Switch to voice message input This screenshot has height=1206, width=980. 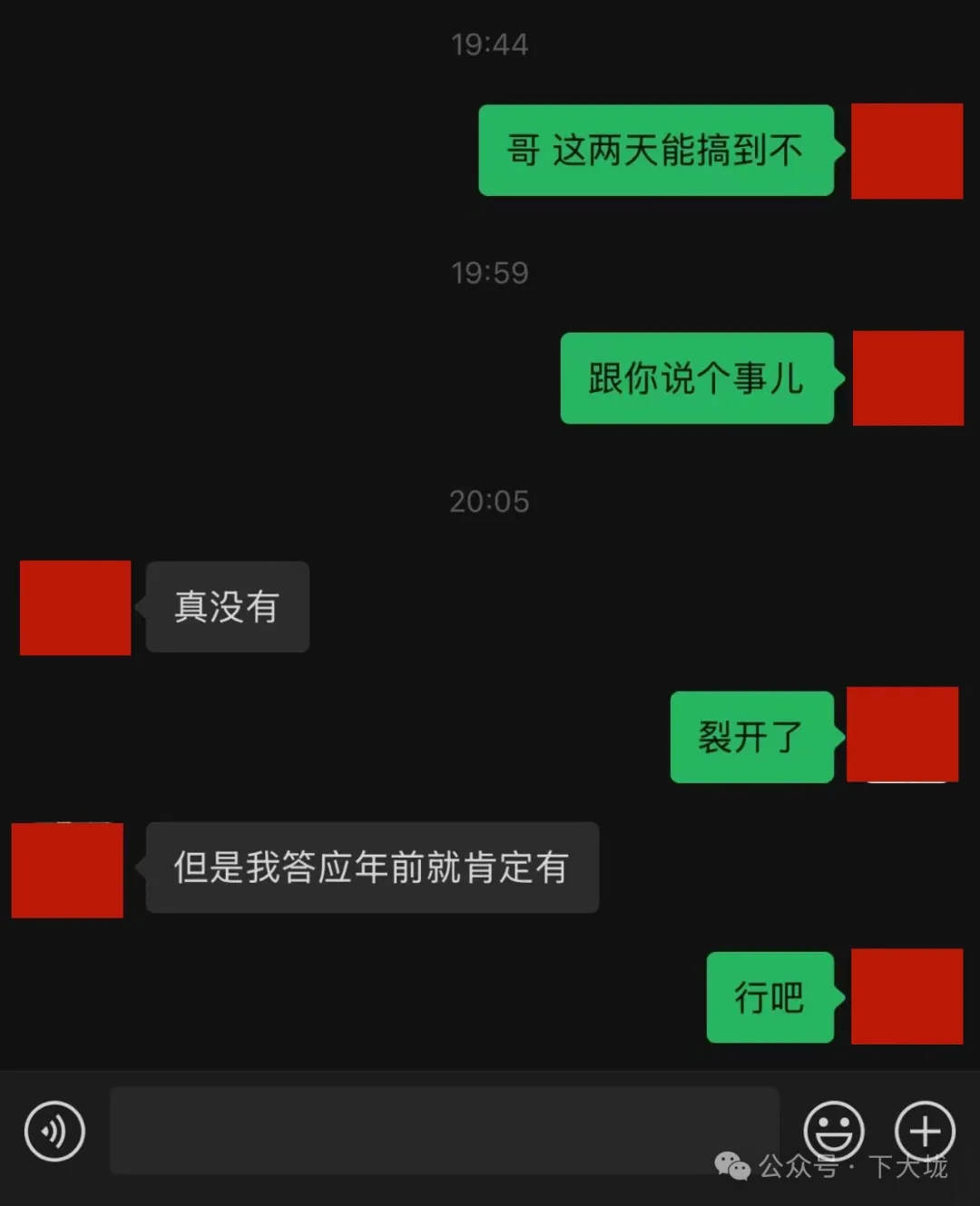point(54,1131)
